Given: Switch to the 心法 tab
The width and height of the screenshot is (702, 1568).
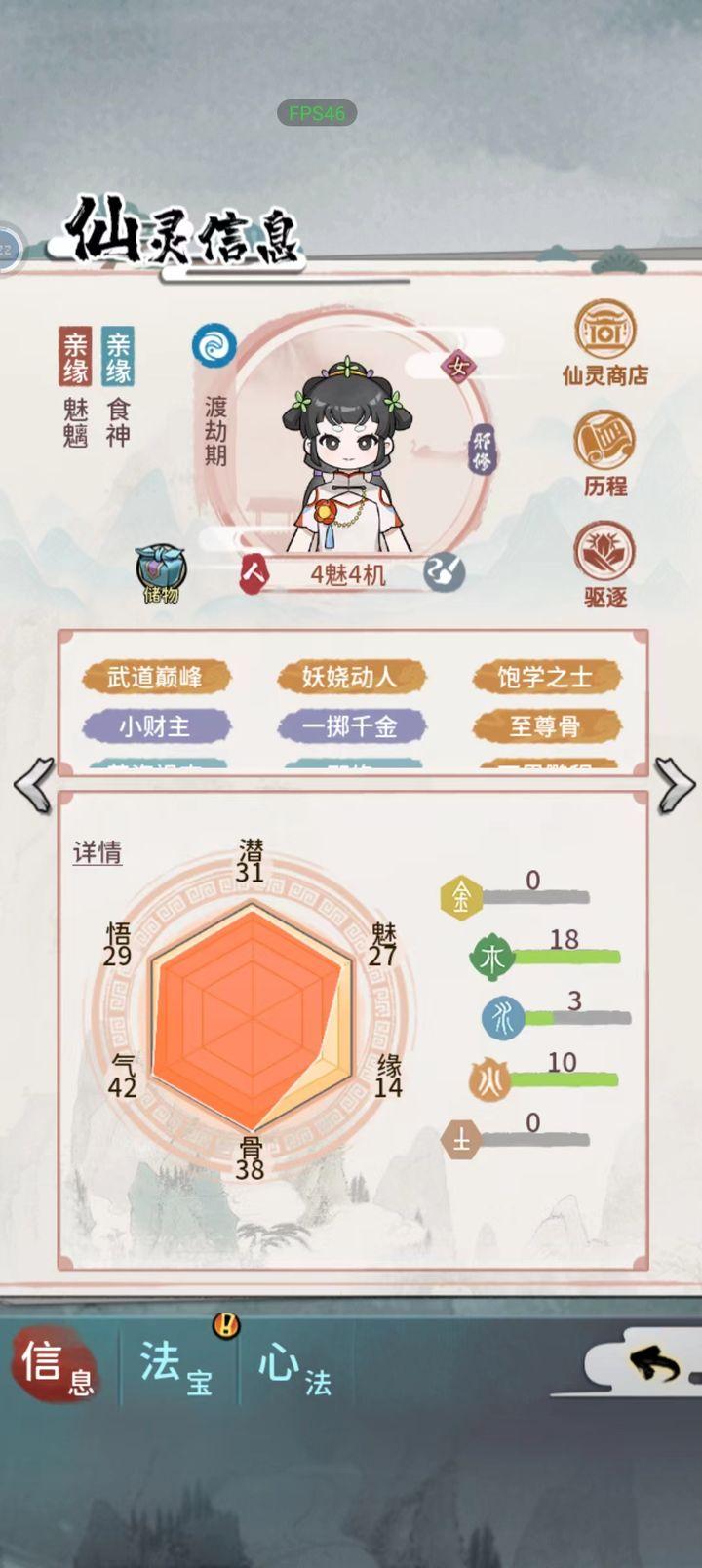Looking at the screenshot, I should (x=295, y=1365).
